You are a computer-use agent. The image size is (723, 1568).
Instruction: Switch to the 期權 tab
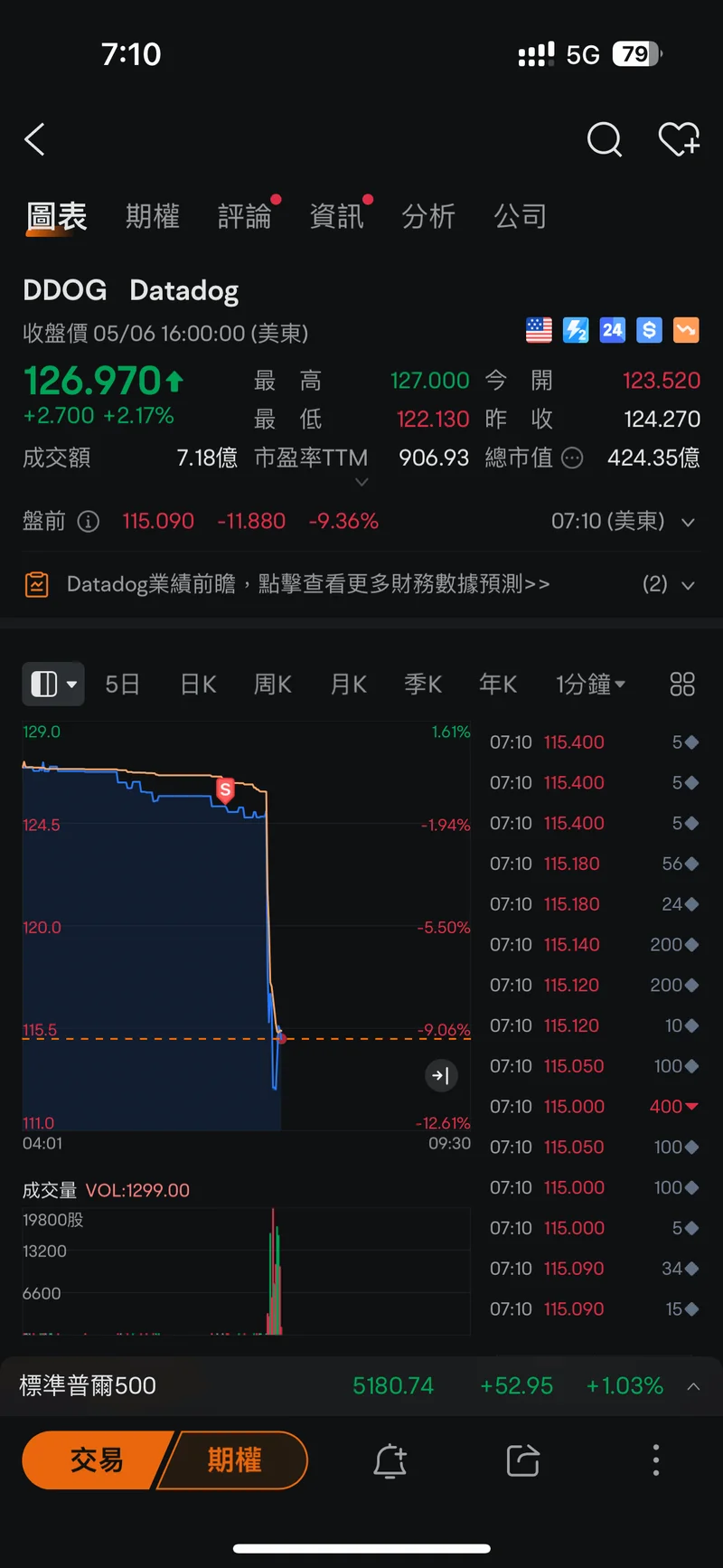[152, 217]
